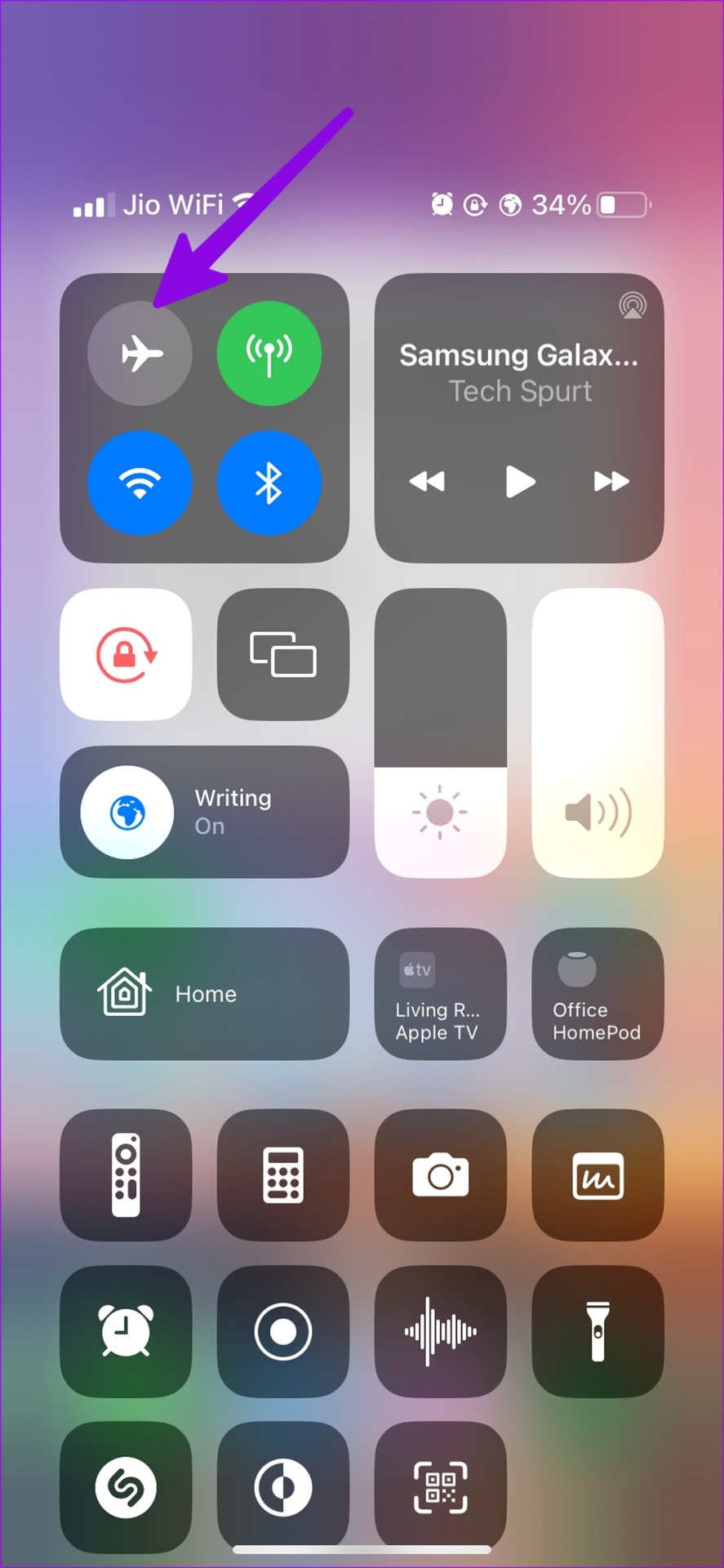The height and width of the screenshot is (1568, 724).
Task: Open the QR code scanner
Action: tap(440, 1487)
